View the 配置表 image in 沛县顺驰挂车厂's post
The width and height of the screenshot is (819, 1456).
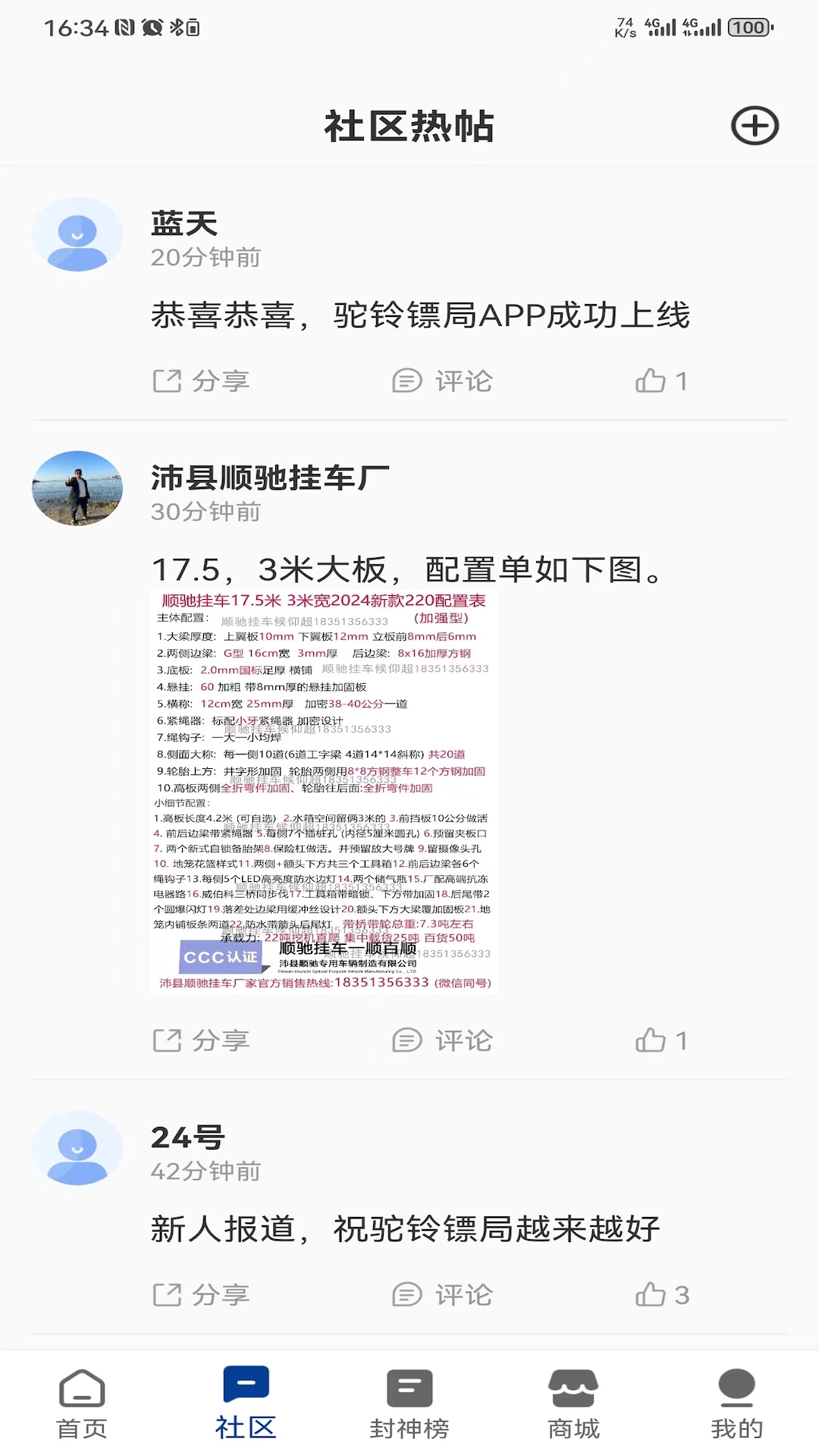coord(324,791)
